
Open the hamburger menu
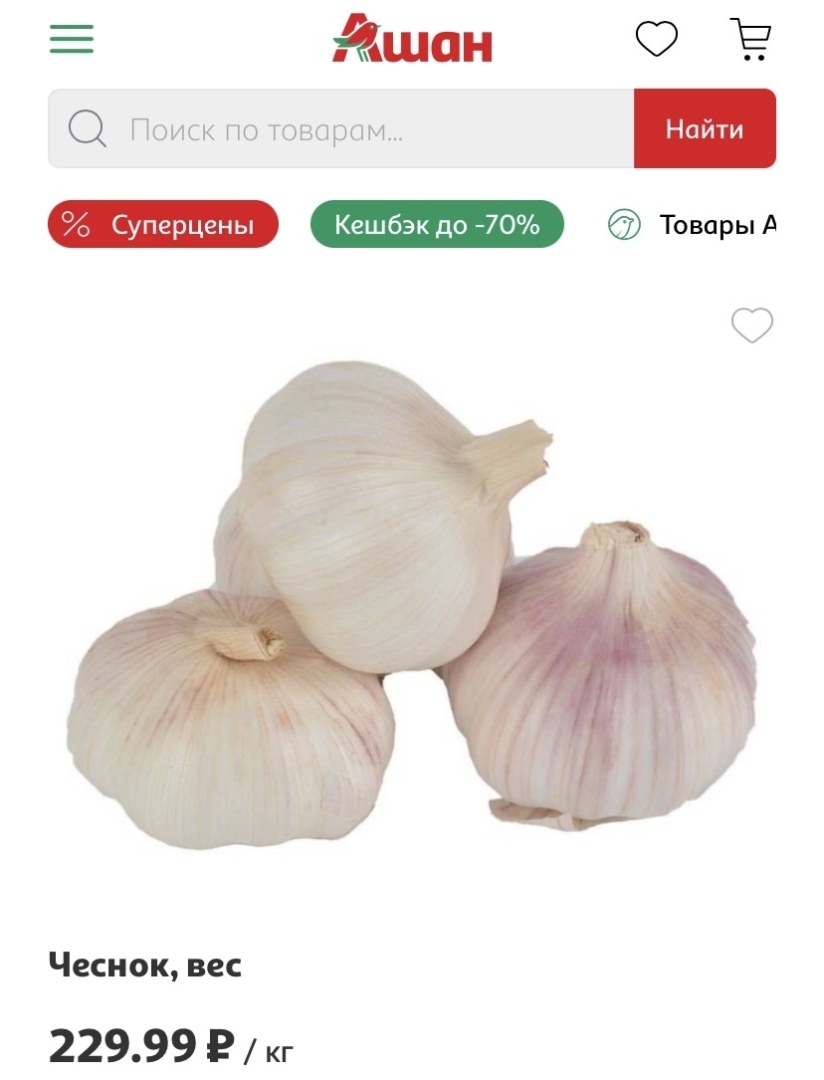[x=71, y=40]
